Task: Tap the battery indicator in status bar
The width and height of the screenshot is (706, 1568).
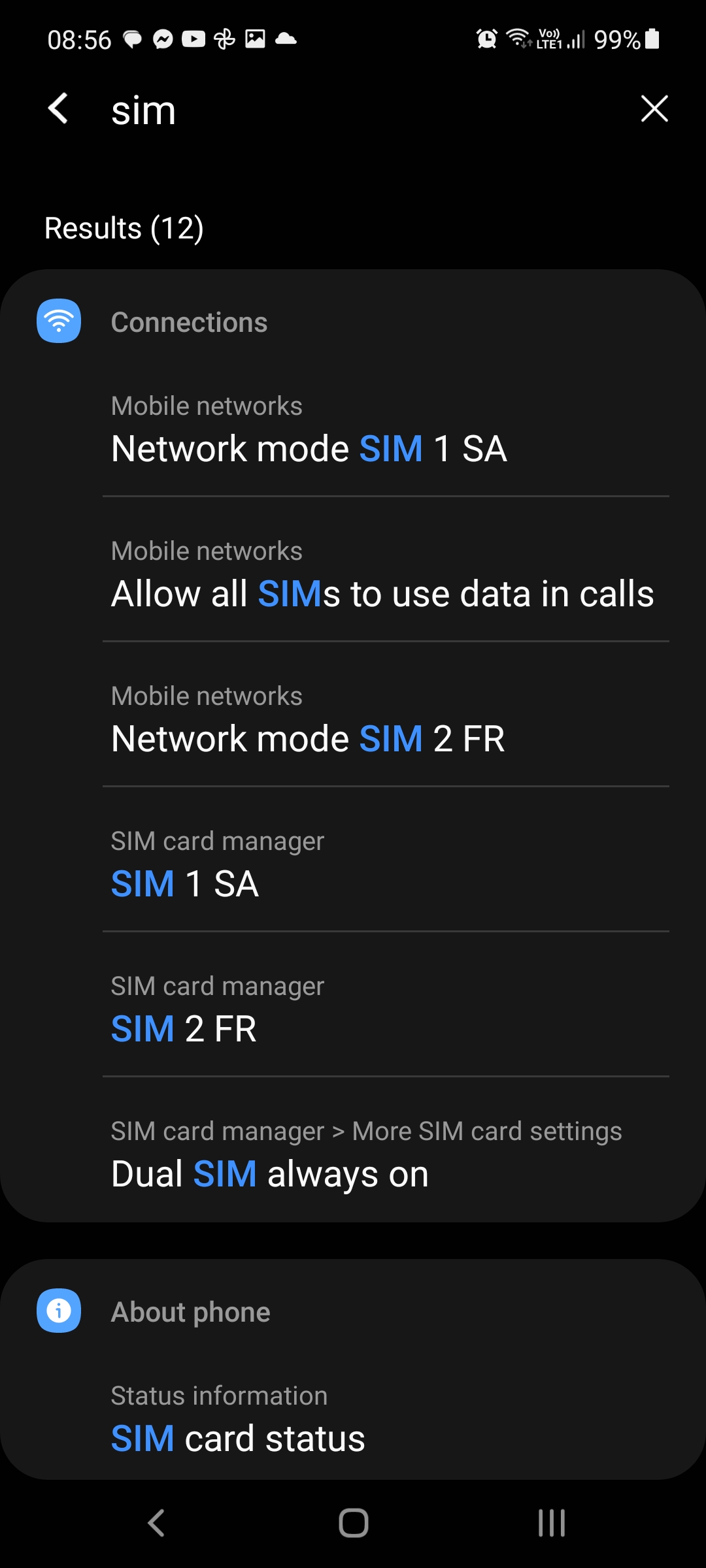Action: tap(652, 39)
